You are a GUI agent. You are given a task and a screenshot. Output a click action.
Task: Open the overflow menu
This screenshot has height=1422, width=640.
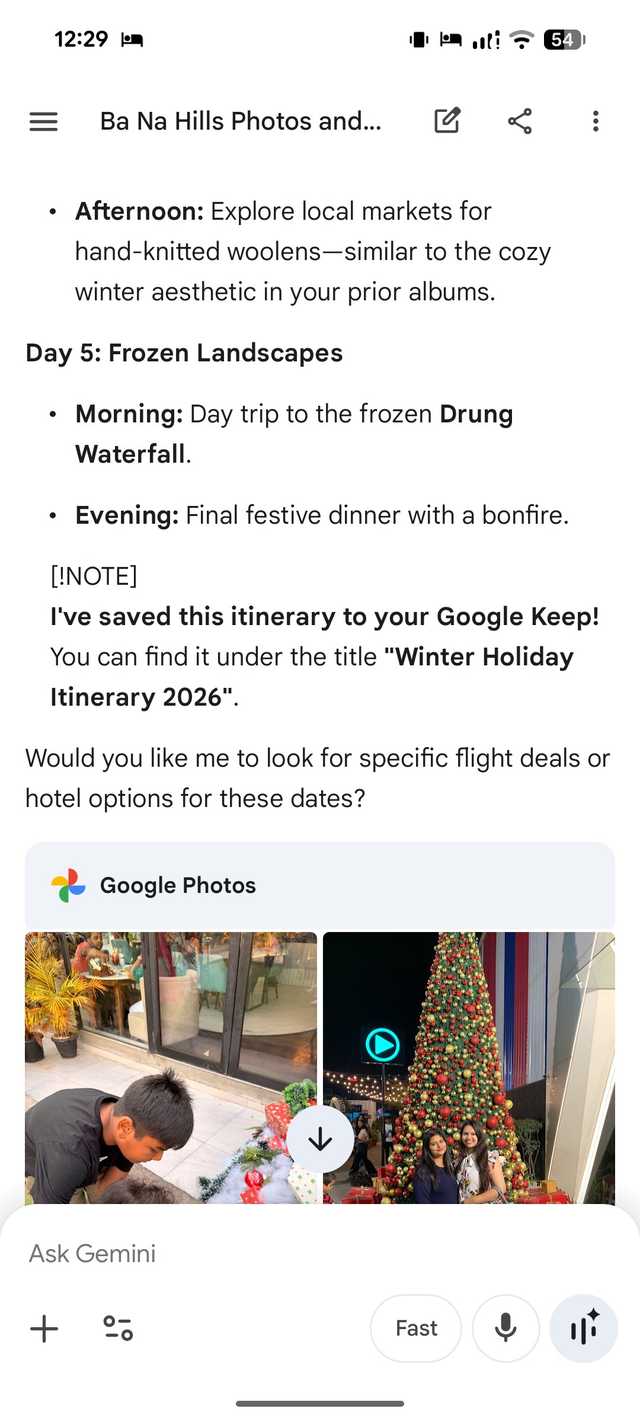pyautogui.click(x=595, y=122)
